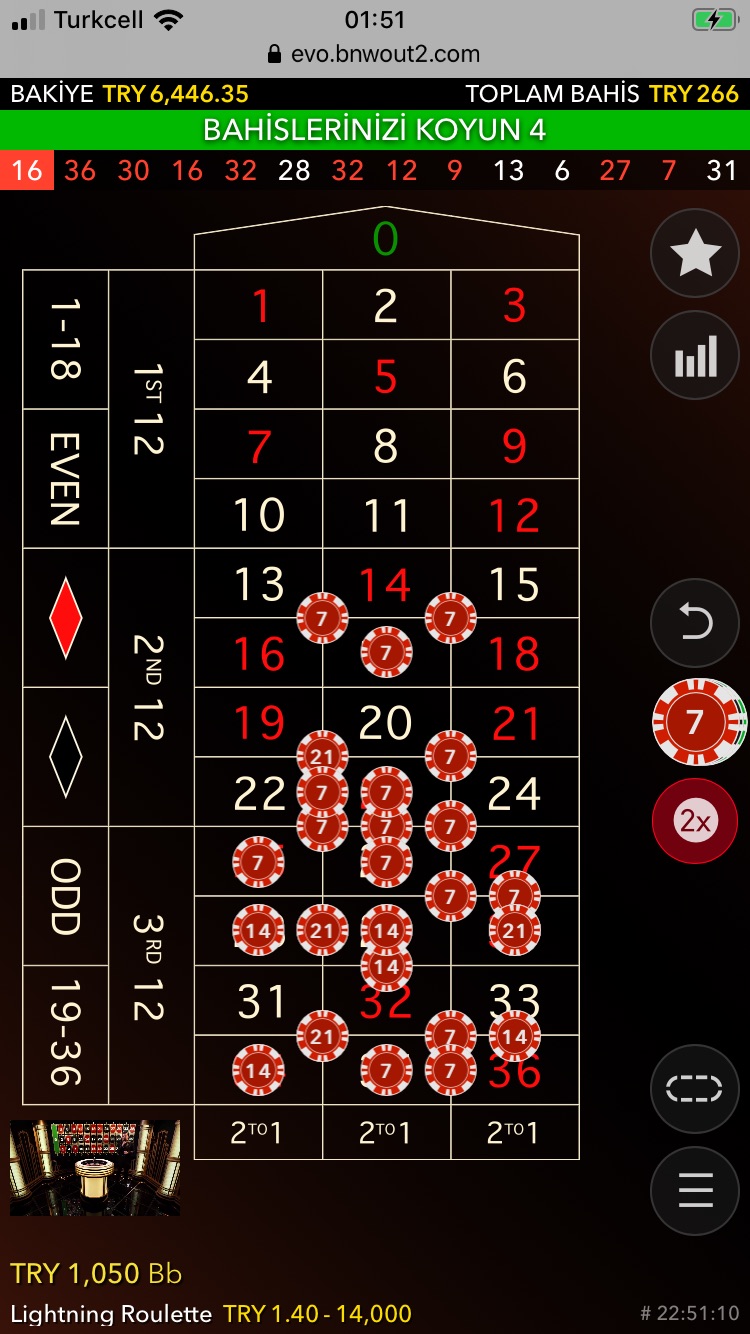Bet on the 19-36 field

[65, 1035]
